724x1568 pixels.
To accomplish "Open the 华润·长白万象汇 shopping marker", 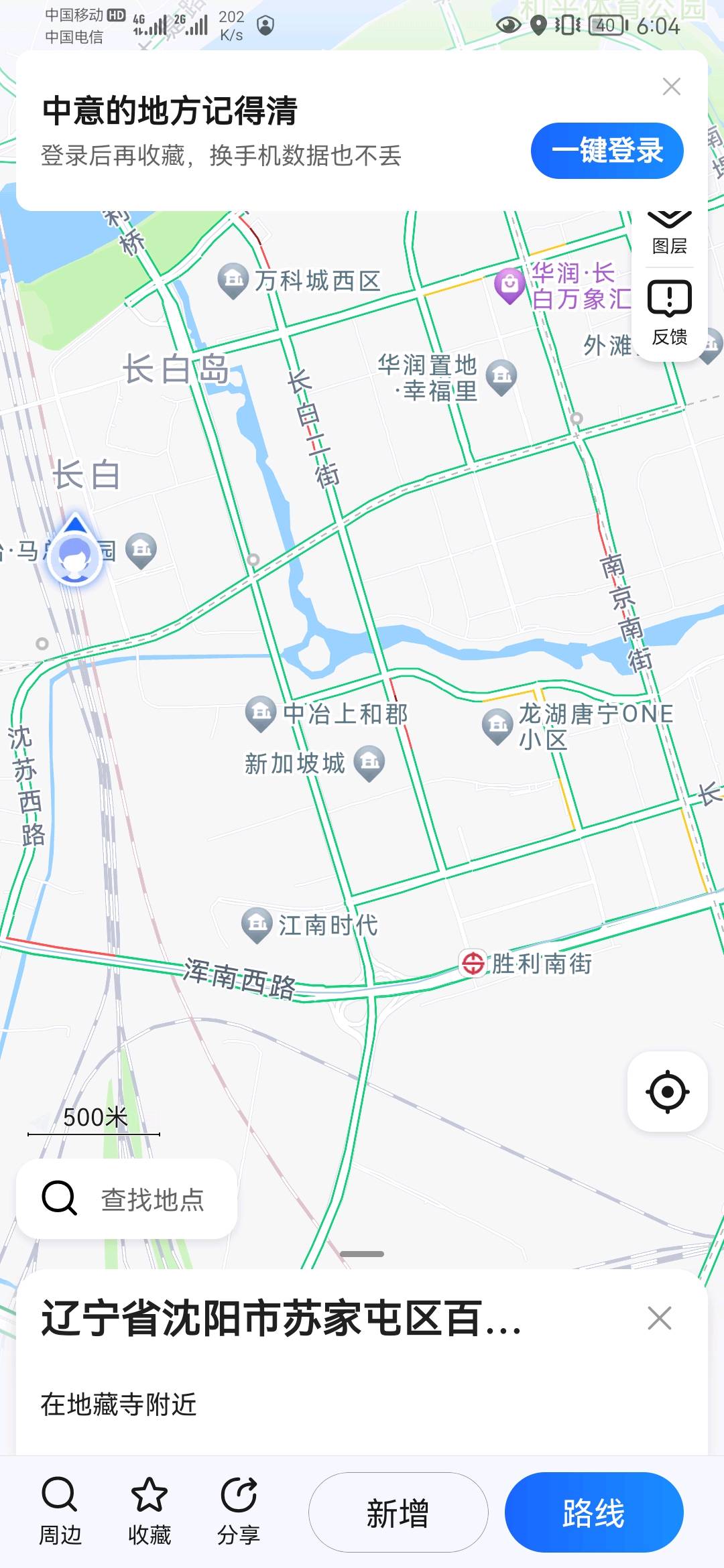I will point(509,284).
